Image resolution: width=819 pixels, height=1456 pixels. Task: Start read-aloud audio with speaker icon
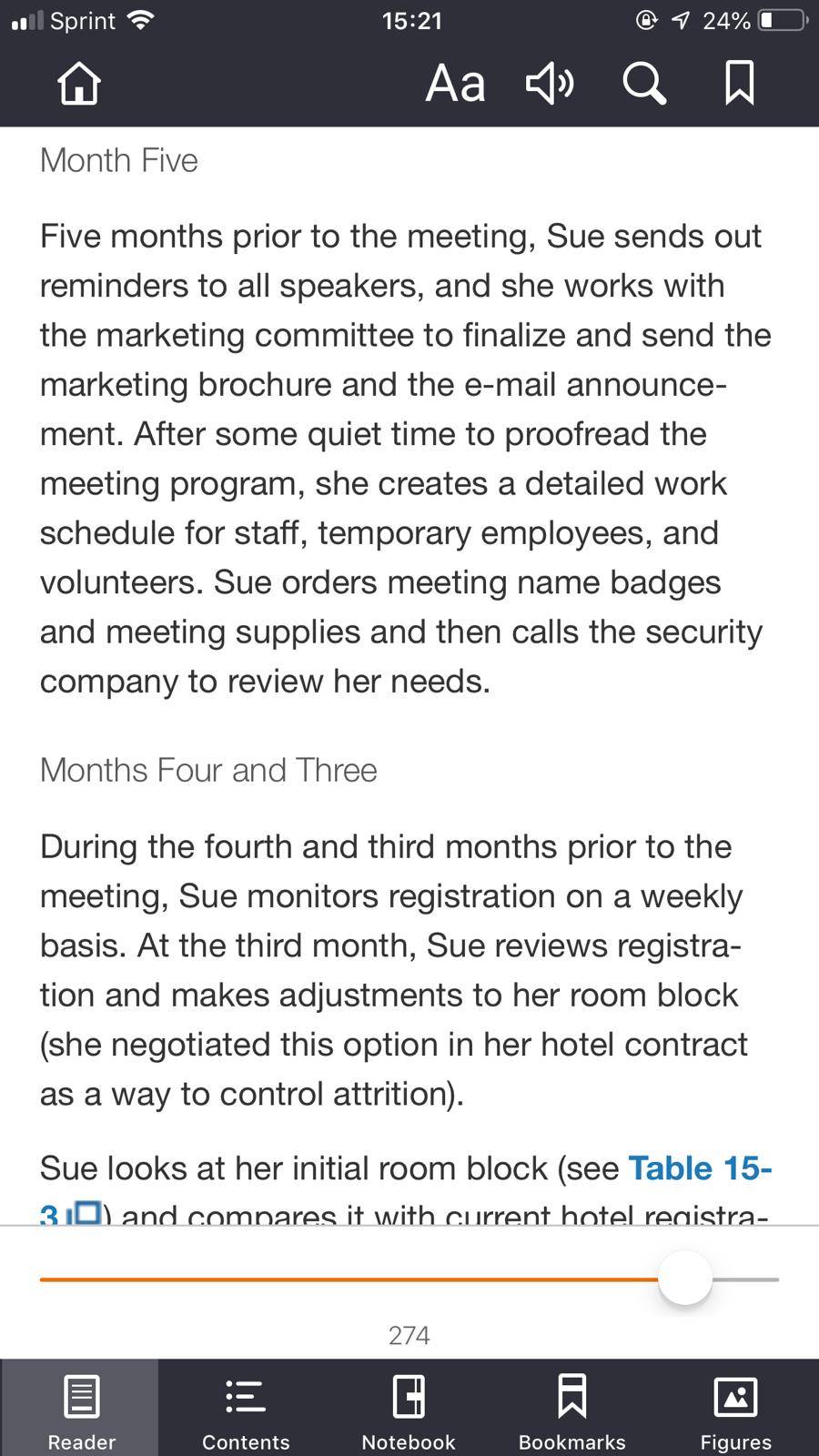(550, 83)
